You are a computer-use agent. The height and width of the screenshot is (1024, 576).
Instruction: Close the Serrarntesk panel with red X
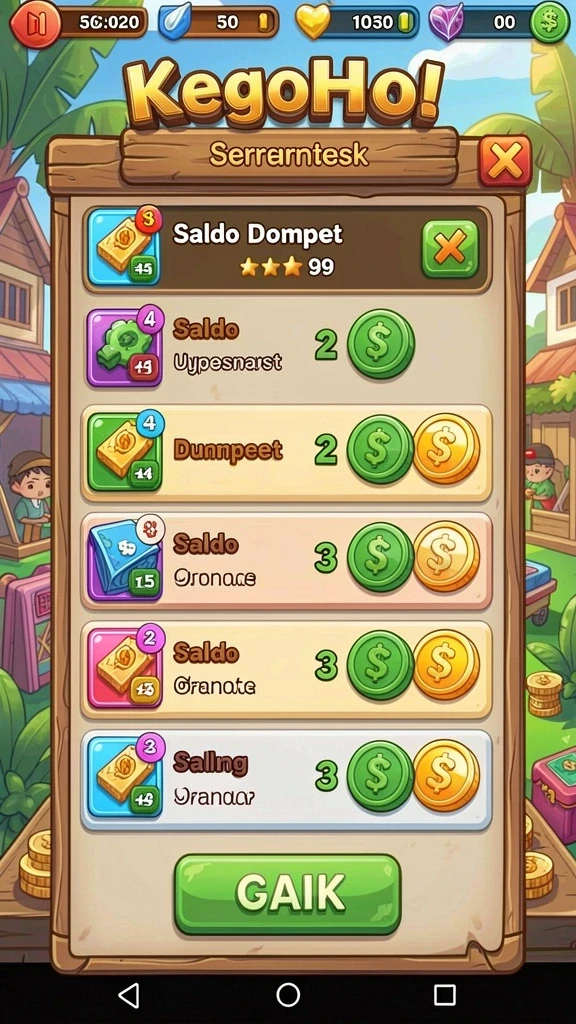coord(505,161)
